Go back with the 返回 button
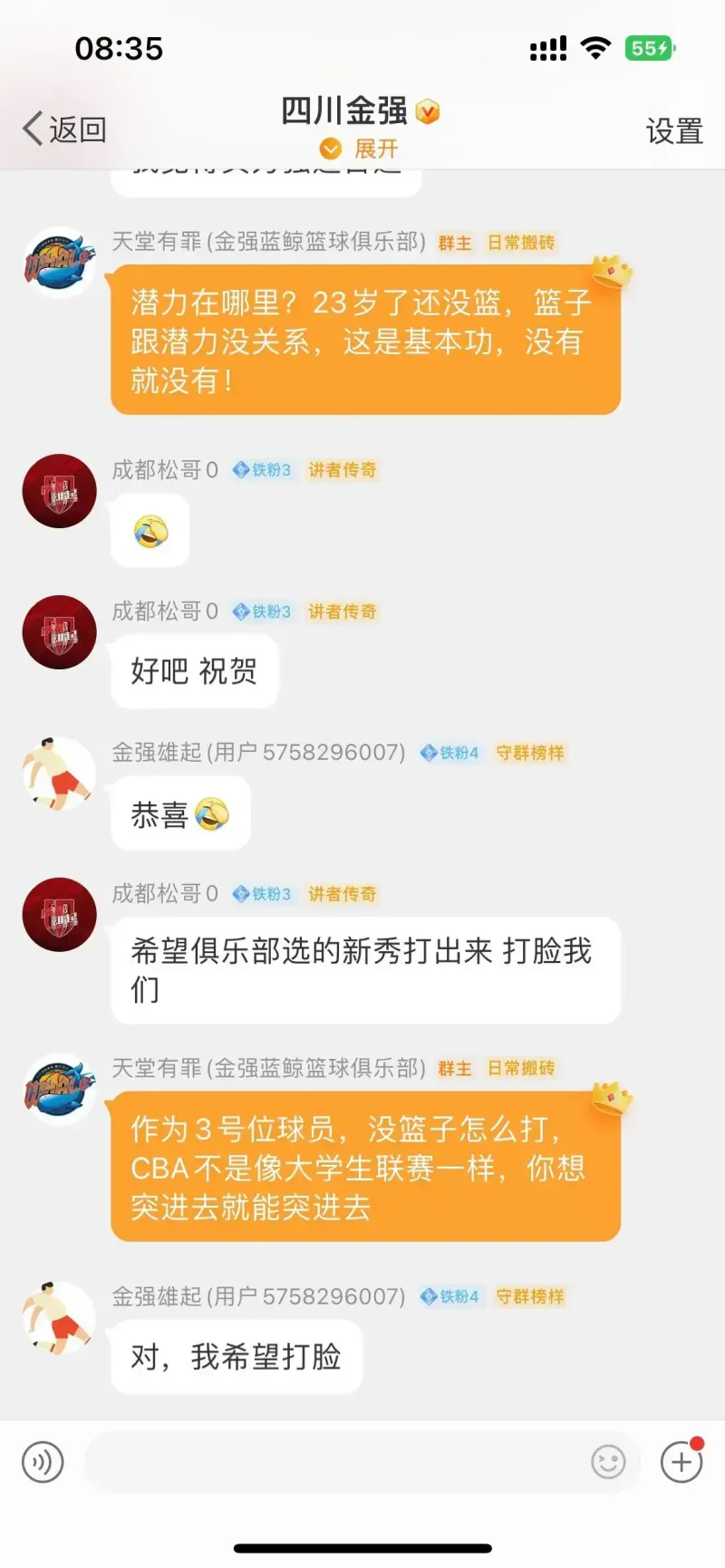Viewport: 725px width, 1568px height. click(65, 130)
